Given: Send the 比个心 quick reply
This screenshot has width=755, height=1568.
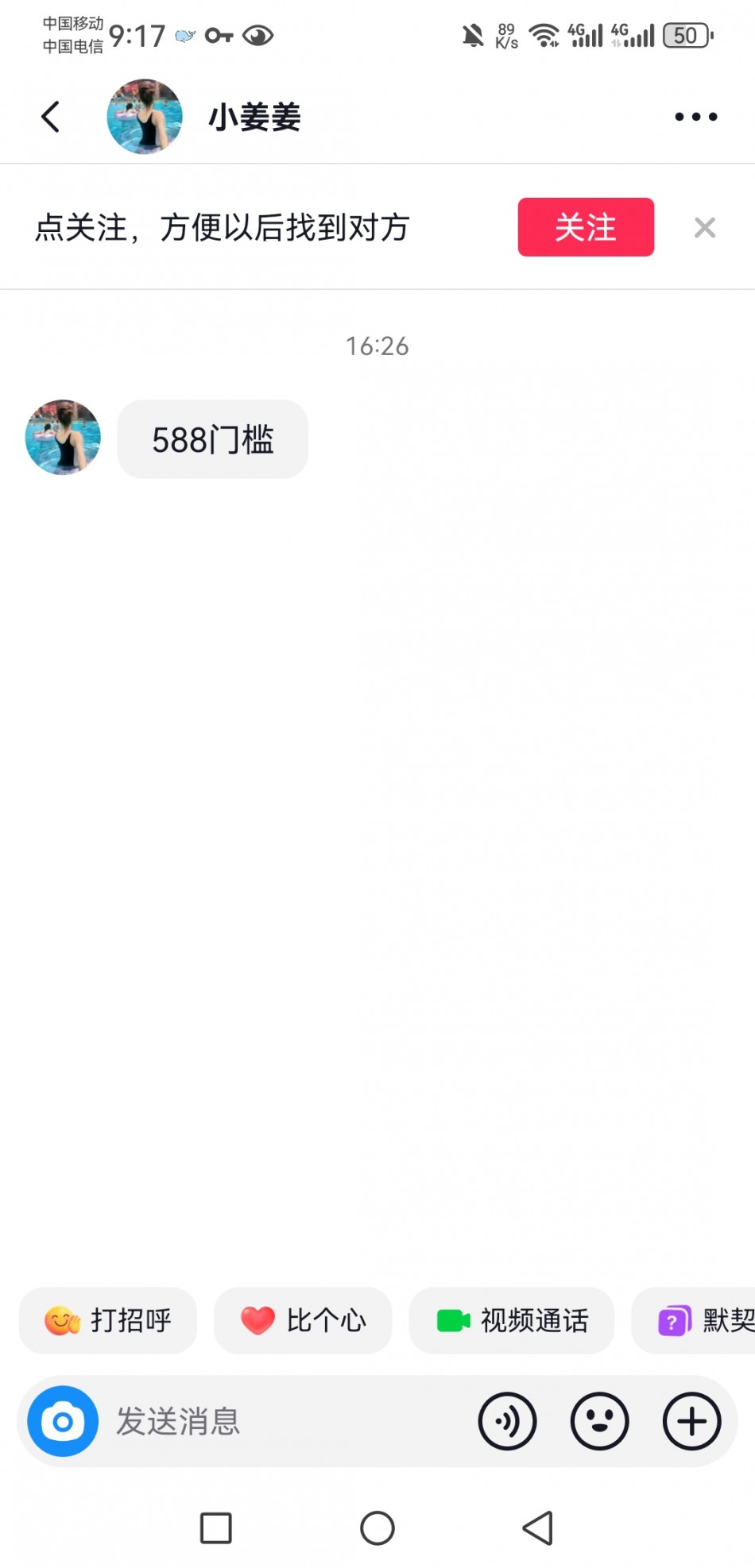Looking at the screenshot, I should pyautogui.click(x=303, y=1321).
